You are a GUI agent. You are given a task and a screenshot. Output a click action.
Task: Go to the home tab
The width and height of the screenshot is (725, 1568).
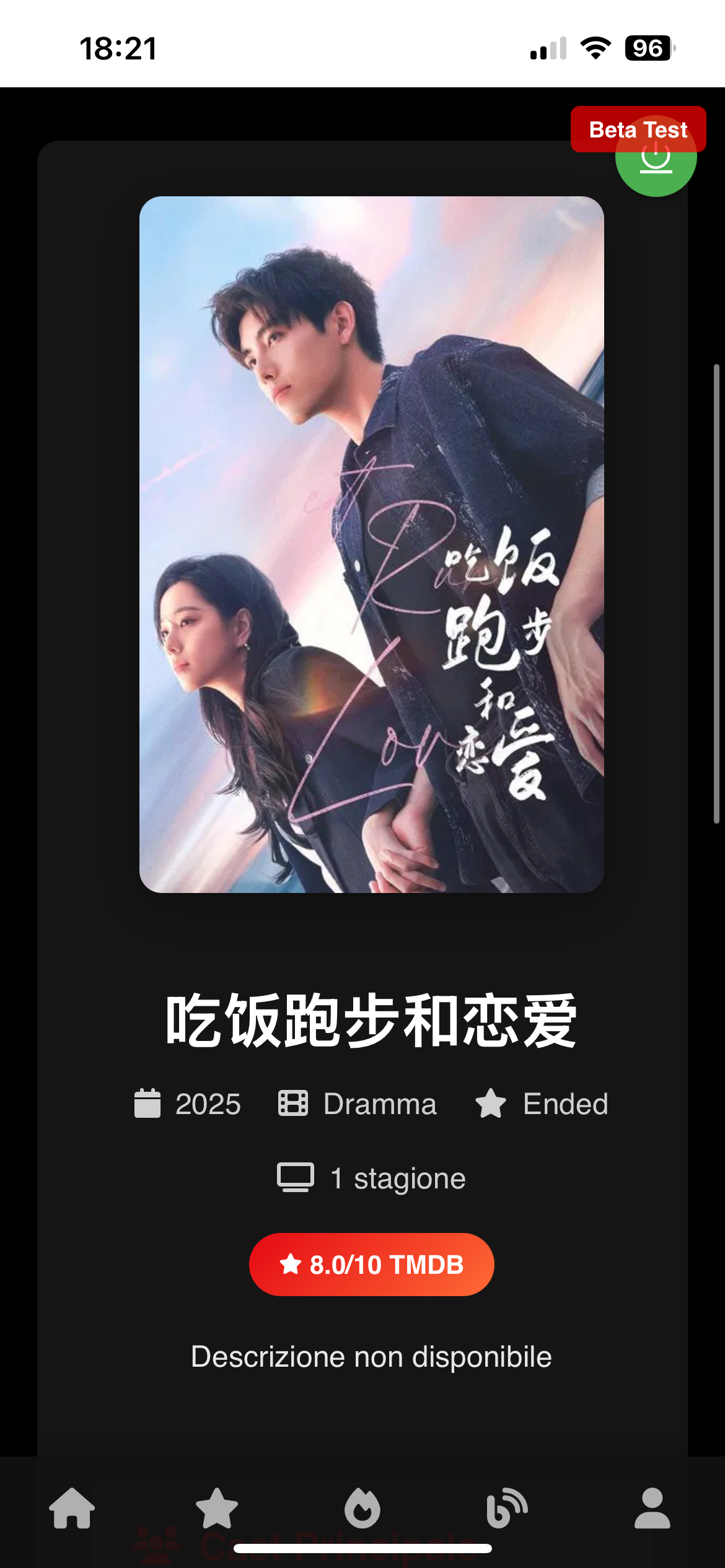(x=72, y=1508)
